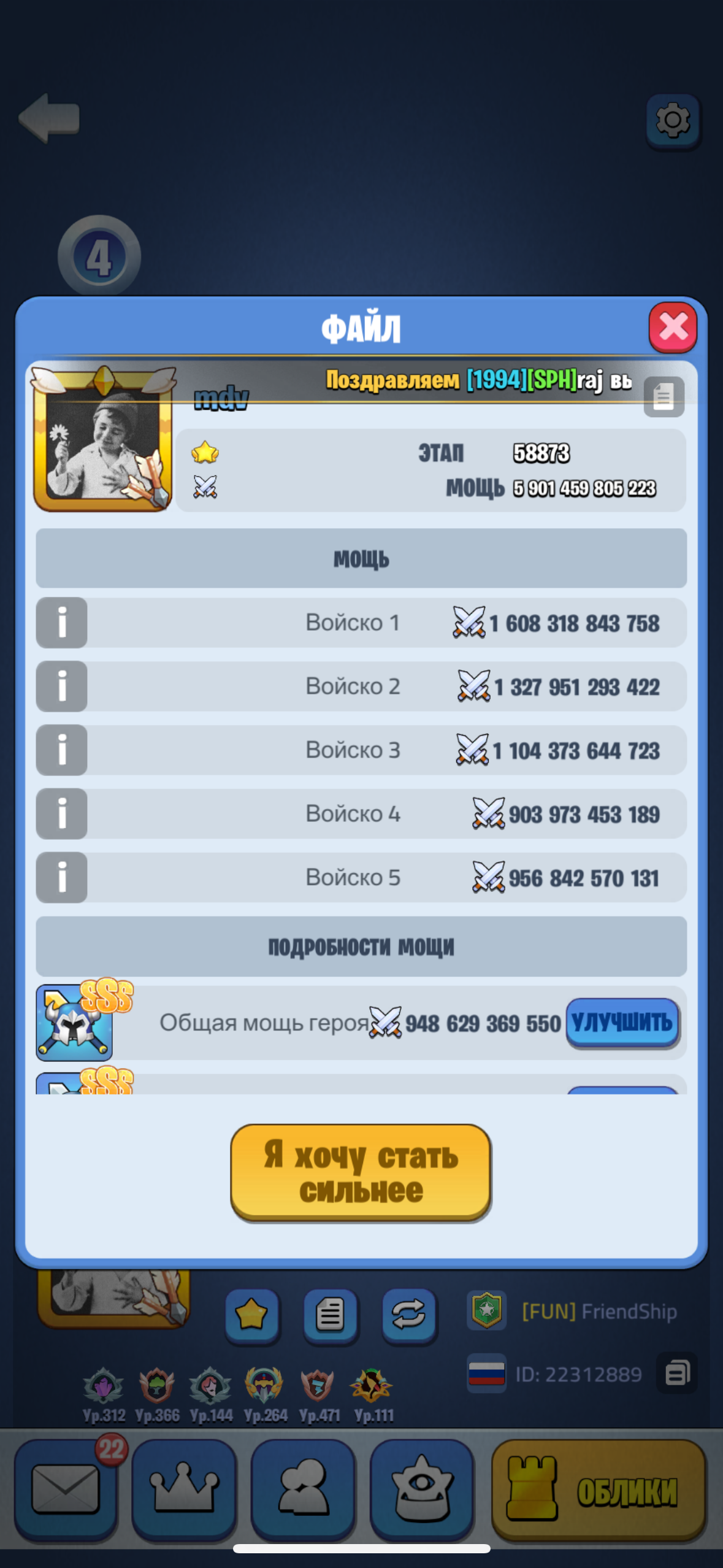Open info for Войско 5
The height and width of the screenshot is (1568, 723).
click(x=61, y=877)
